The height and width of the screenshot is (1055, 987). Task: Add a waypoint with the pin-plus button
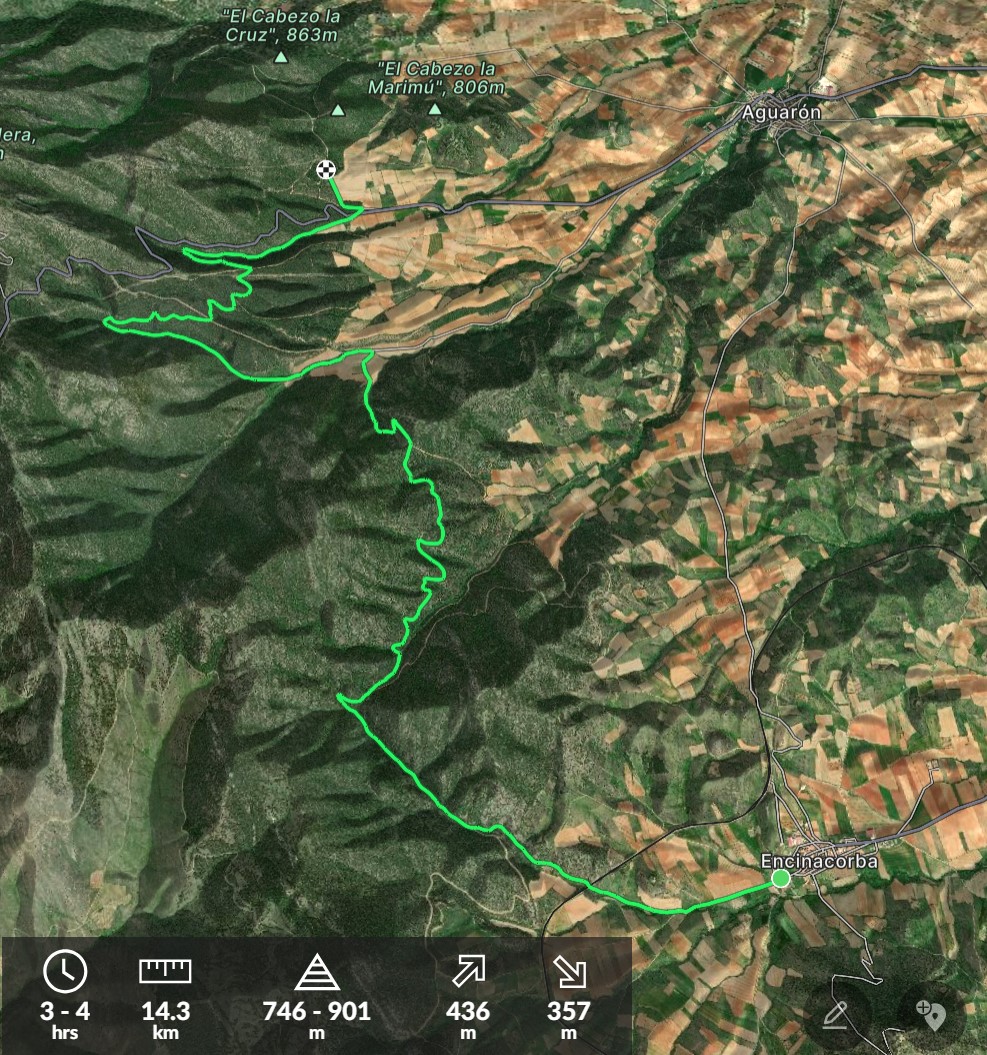pos(930,1015)
